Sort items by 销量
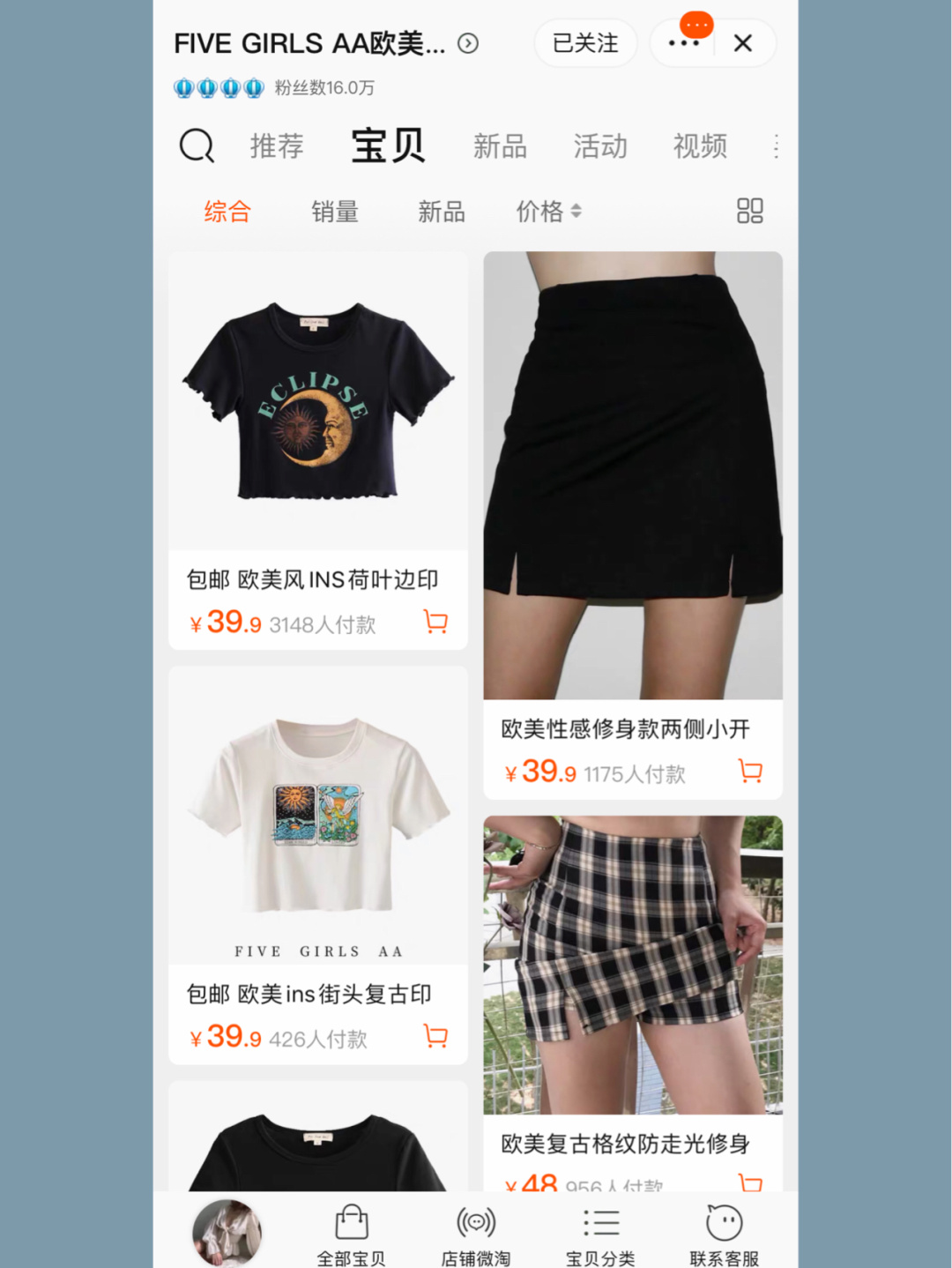The height and width of the screenshot is (1268, 952). click(335, 212)
